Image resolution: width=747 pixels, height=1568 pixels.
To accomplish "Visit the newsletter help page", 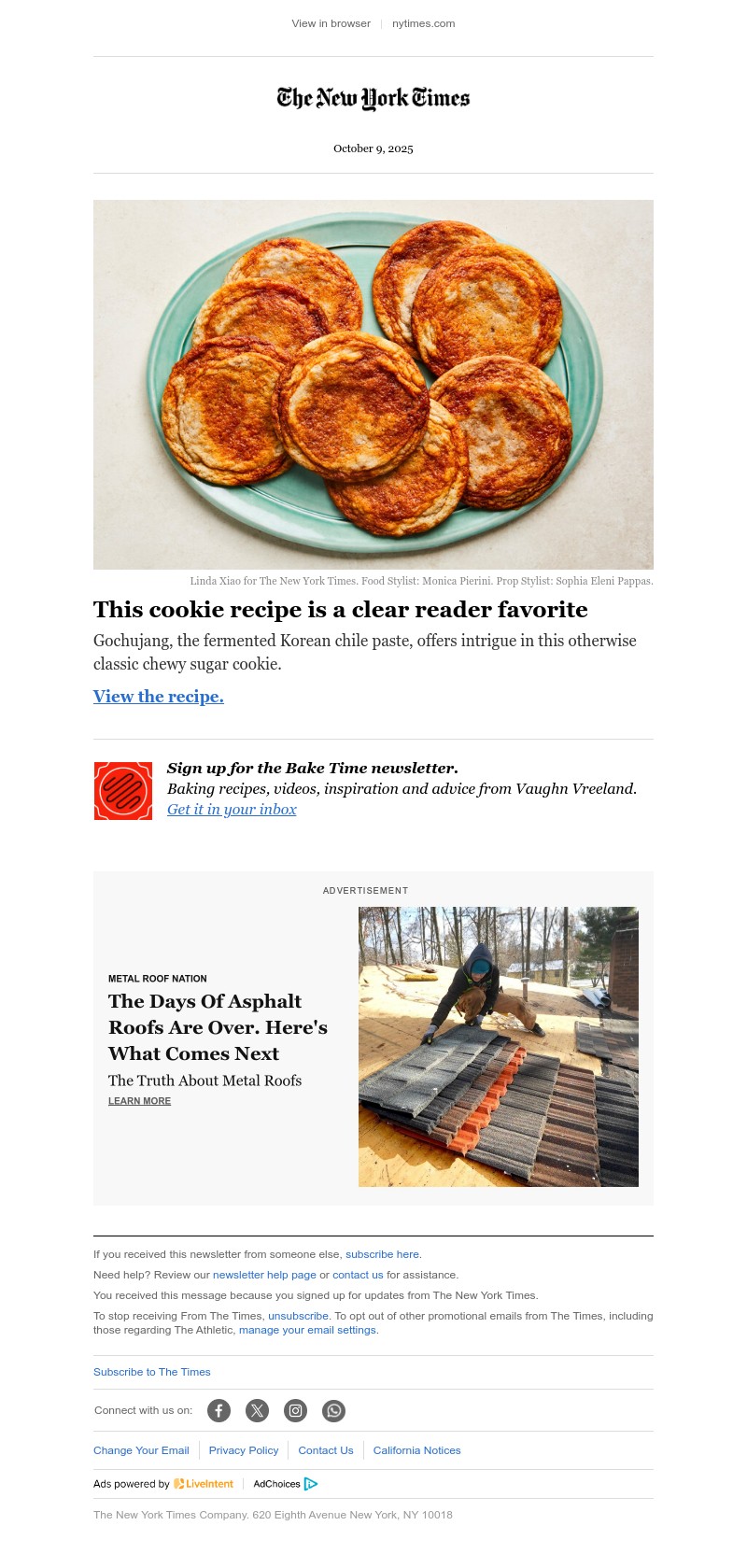I will coord(264,1275).
